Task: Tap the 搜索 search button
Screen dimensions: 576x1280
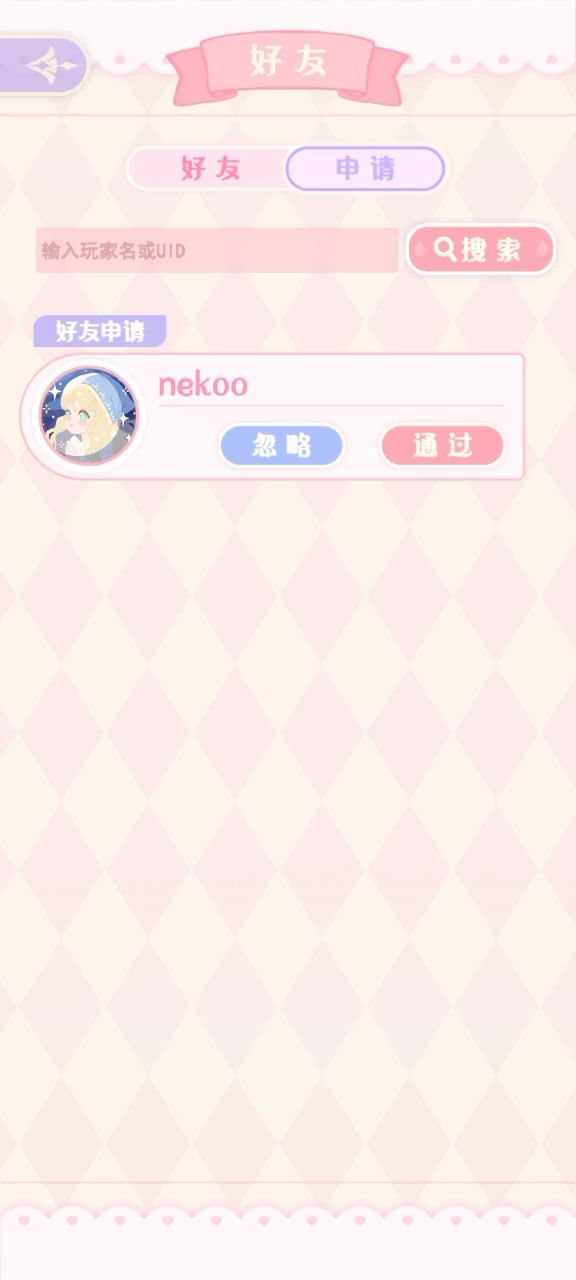Action: click(x=480, y=249)
